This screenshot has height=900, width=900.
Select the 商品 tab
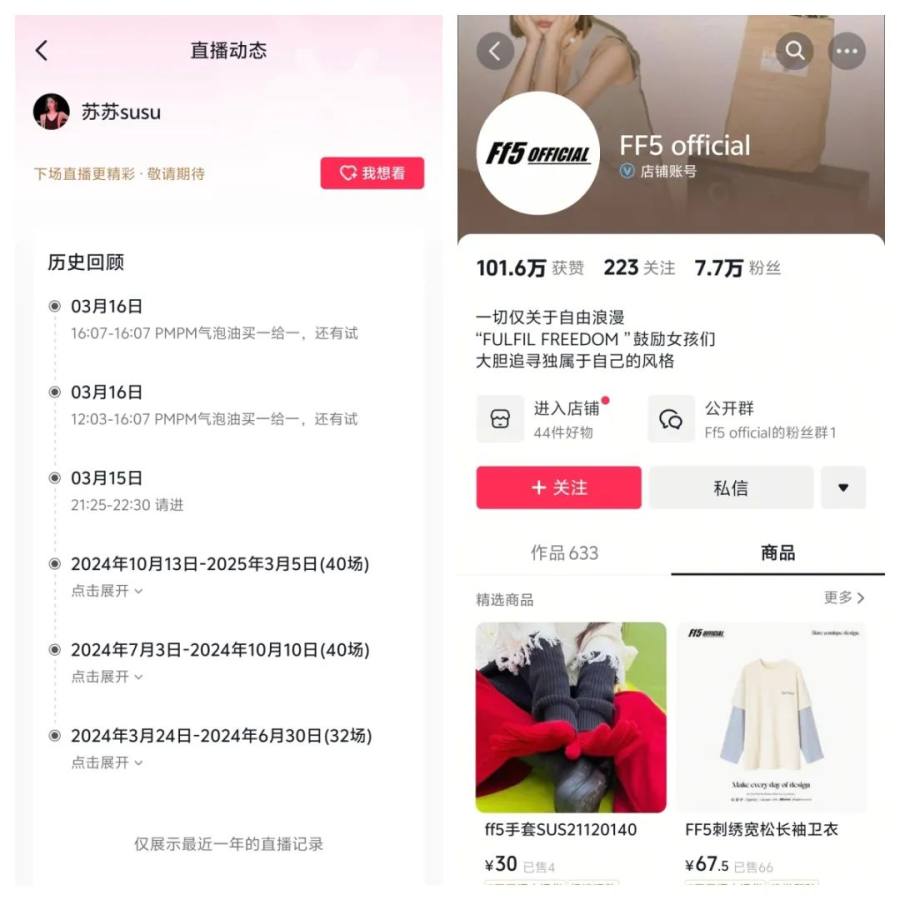778,553
